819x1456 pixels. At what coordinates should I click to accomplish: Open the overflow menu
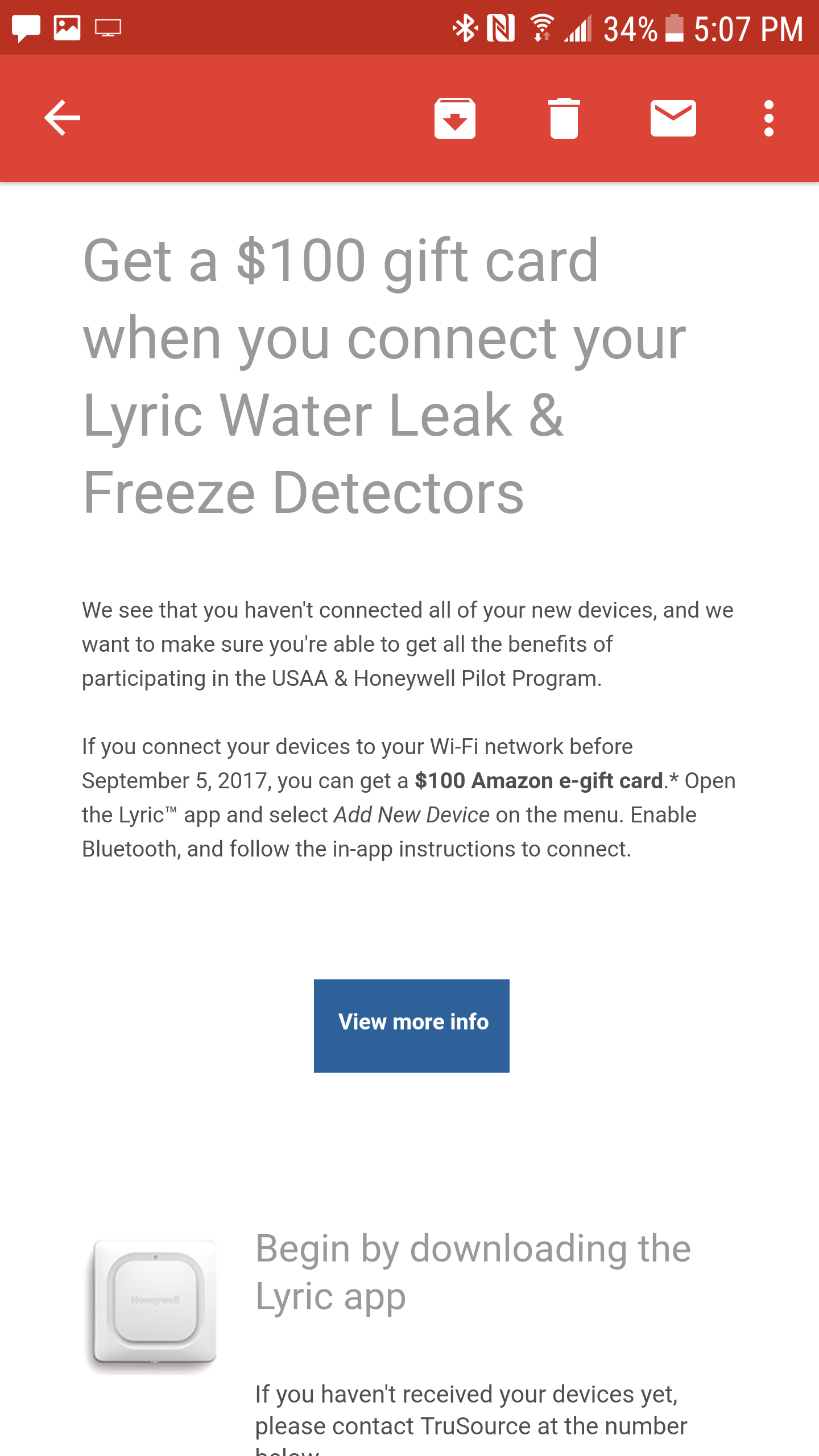point(768,118)
